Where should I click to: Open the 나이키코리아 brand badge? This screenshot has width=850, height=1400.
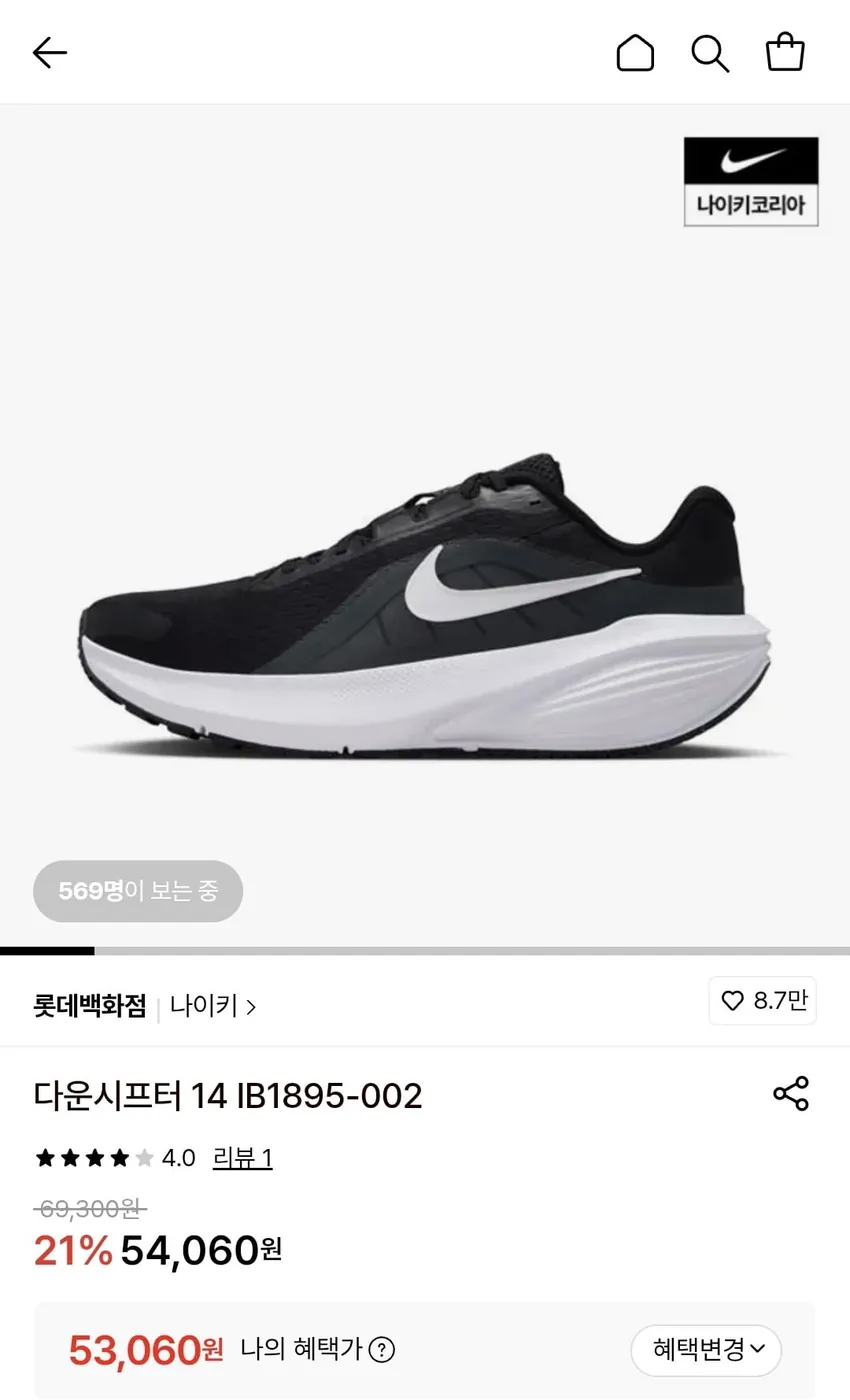tap(750, 180)
